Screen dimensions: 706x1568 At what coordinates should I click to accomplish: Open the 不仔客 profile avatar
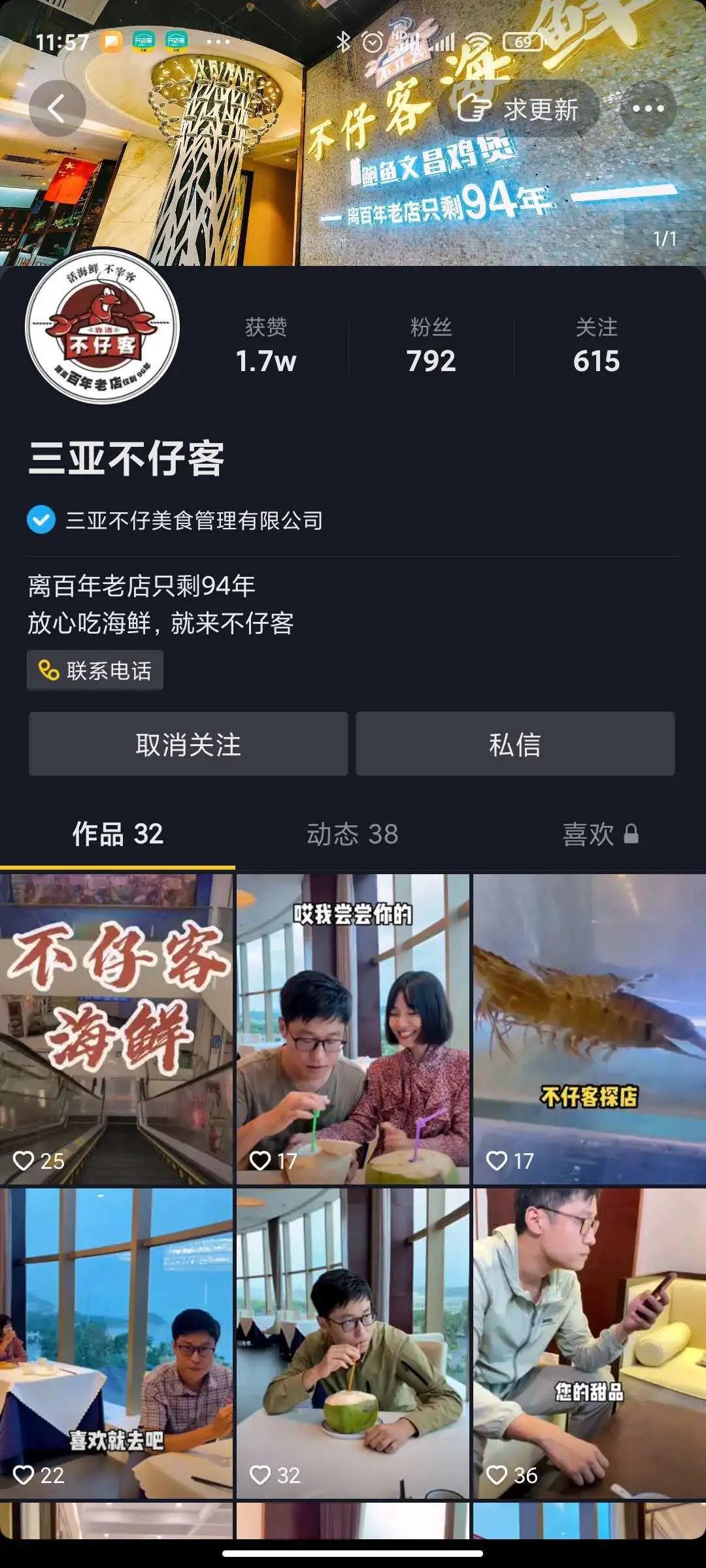103,325
